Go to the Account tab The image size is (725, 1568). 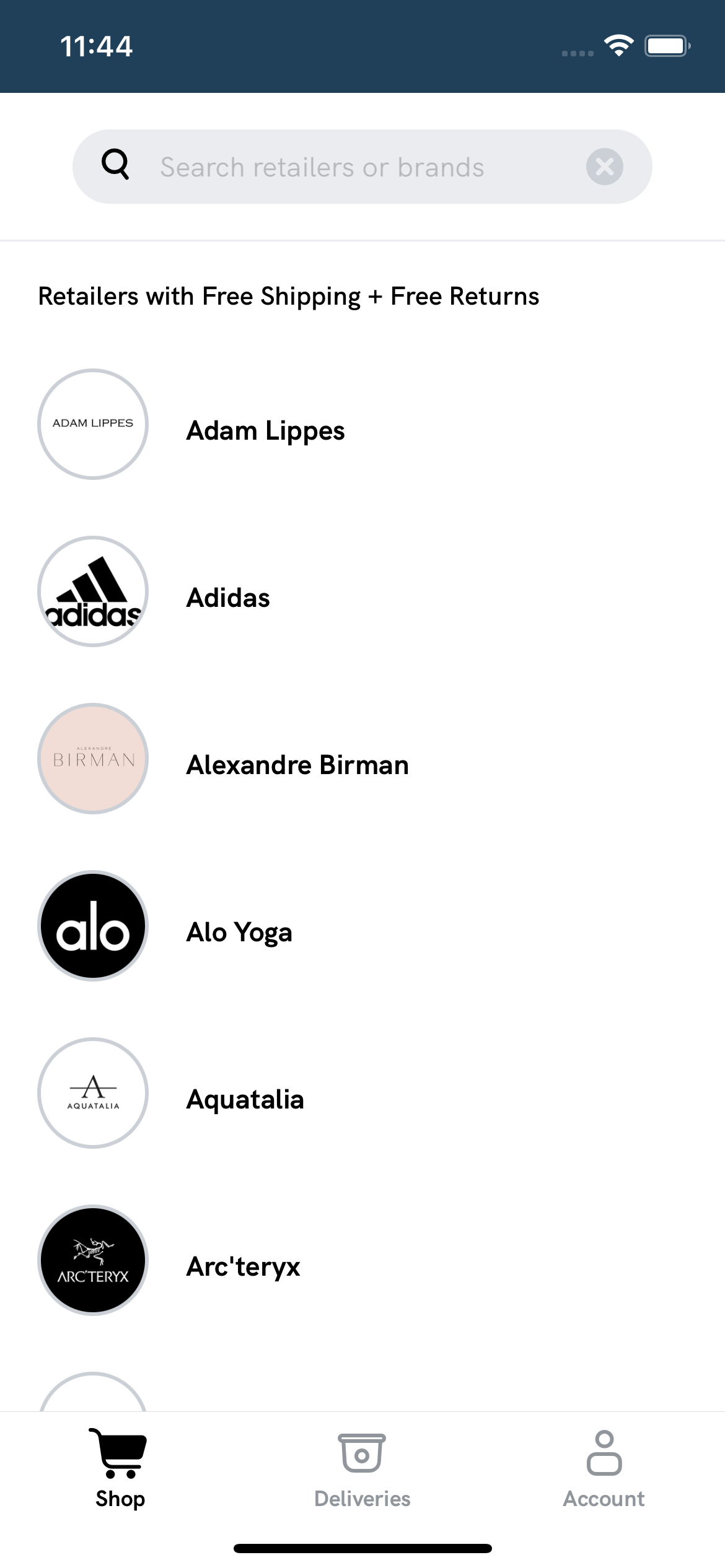(x=604, y=1469)
